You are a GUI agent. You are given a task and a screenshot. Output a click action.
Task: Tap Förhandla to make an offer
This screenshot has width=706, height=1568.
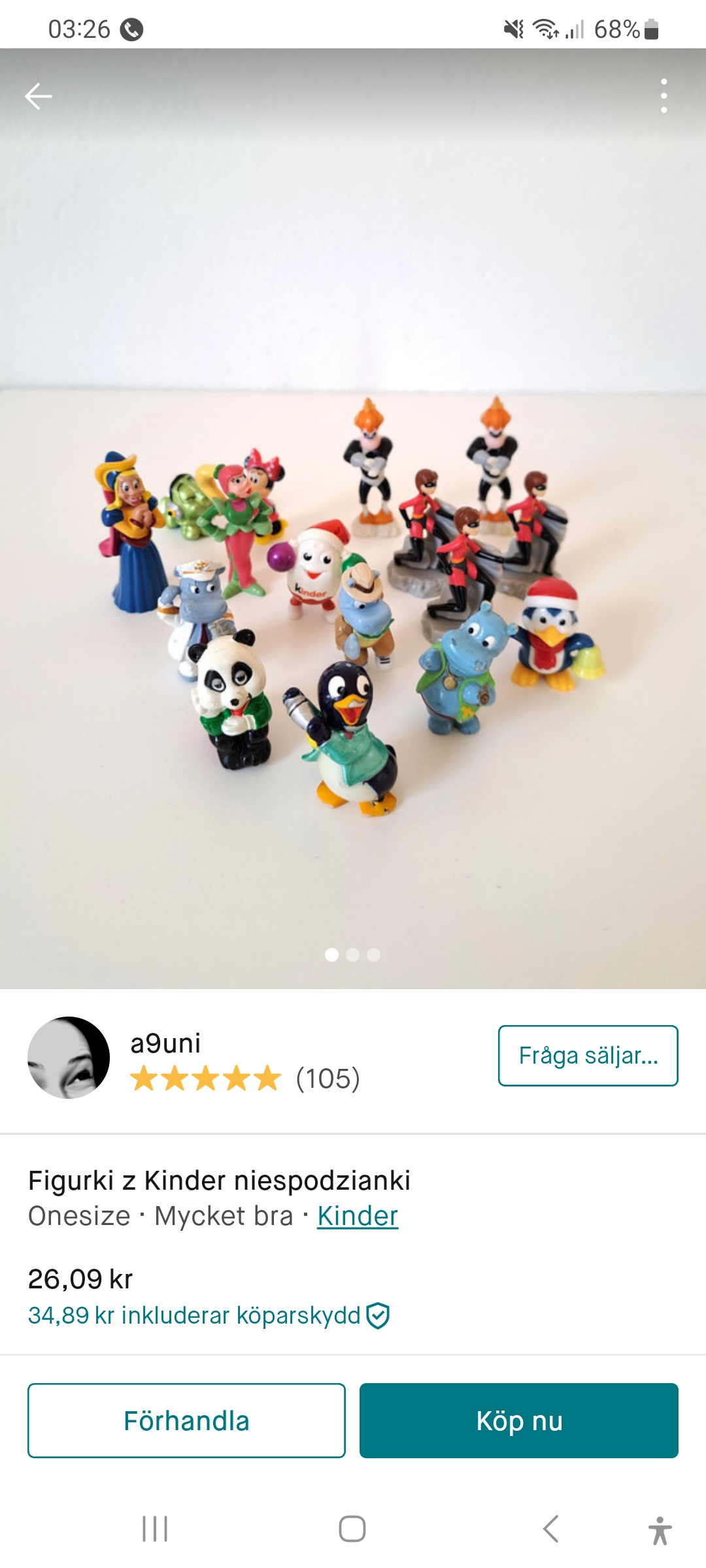(186, 1420)
